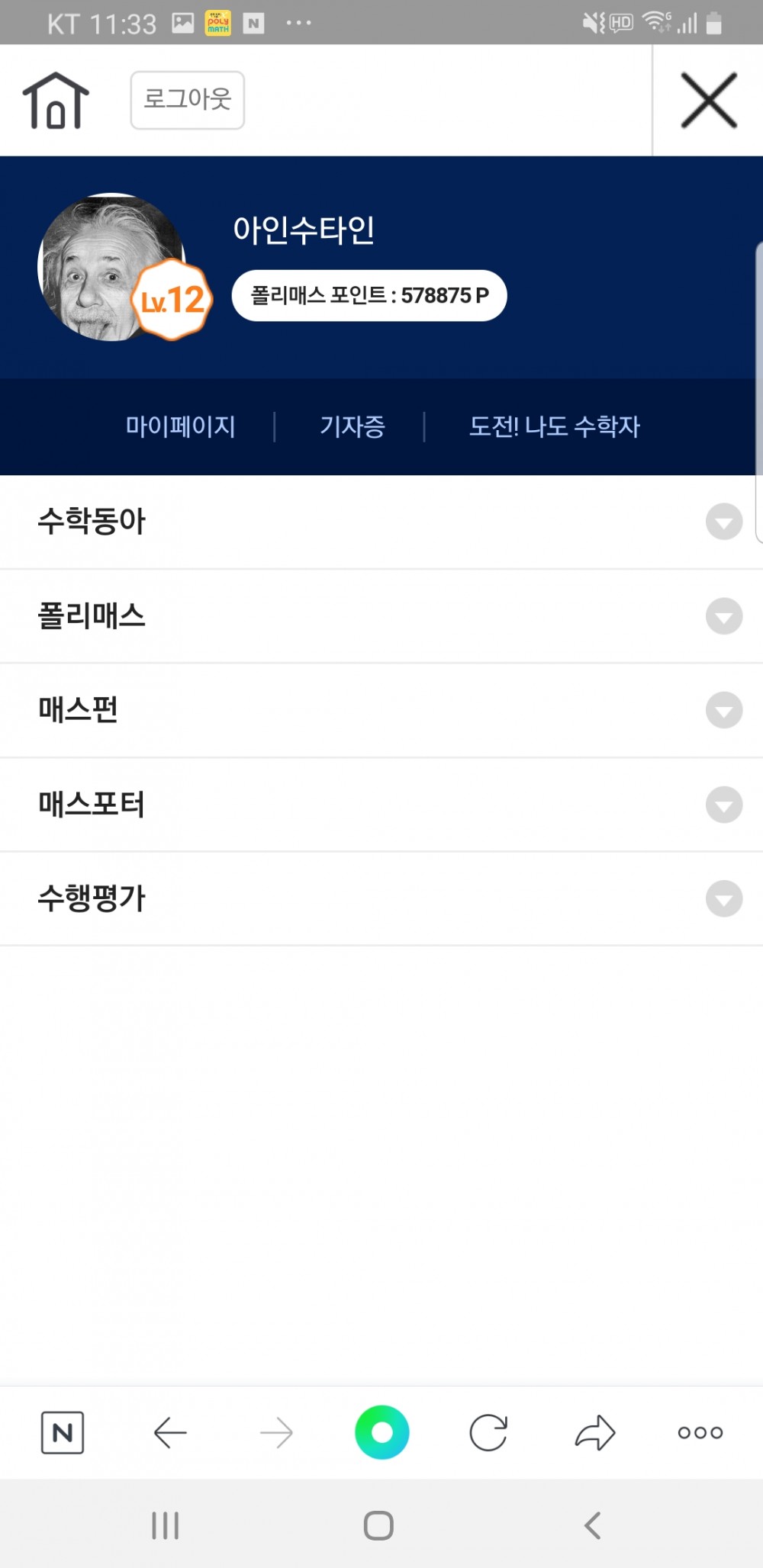Tap the 폴리매스 포인트 badge
The height and width of the screenshot is (1568, 763).
tap(369, 296)
